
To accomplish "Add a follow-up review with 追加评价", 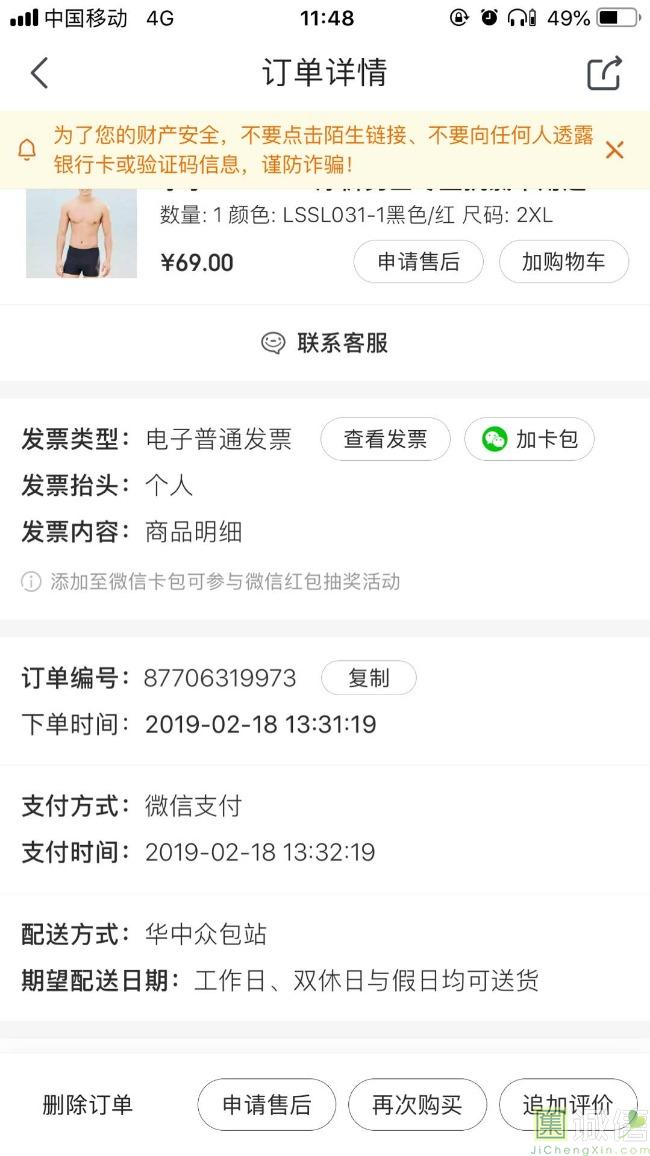I will pyautogui.click(x=567, y=1105).
